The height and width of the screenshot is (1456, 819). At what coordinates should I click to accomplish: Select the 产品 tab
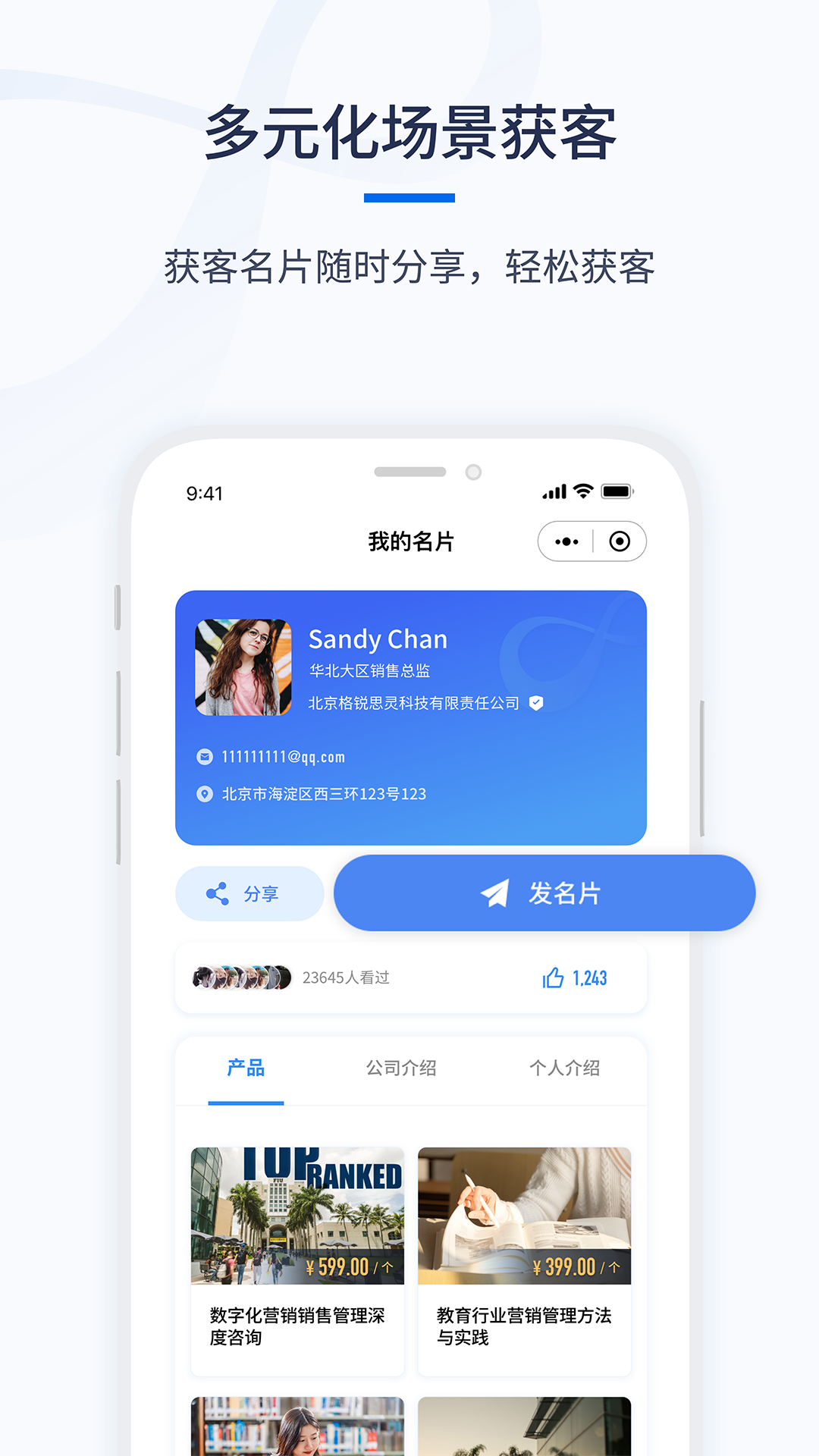pos(245,1068)
